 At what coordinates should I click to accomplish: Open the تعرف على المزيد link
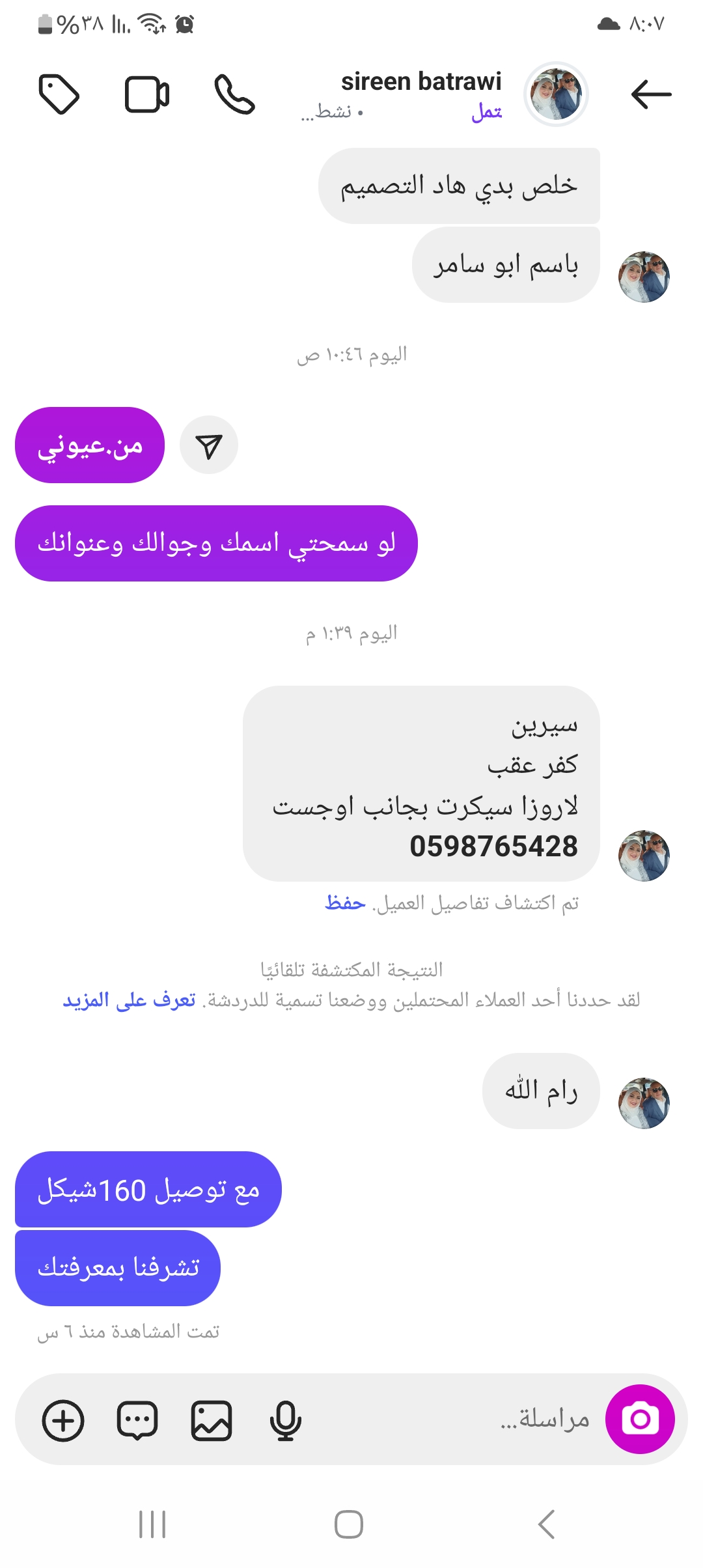pos(129,1000)
